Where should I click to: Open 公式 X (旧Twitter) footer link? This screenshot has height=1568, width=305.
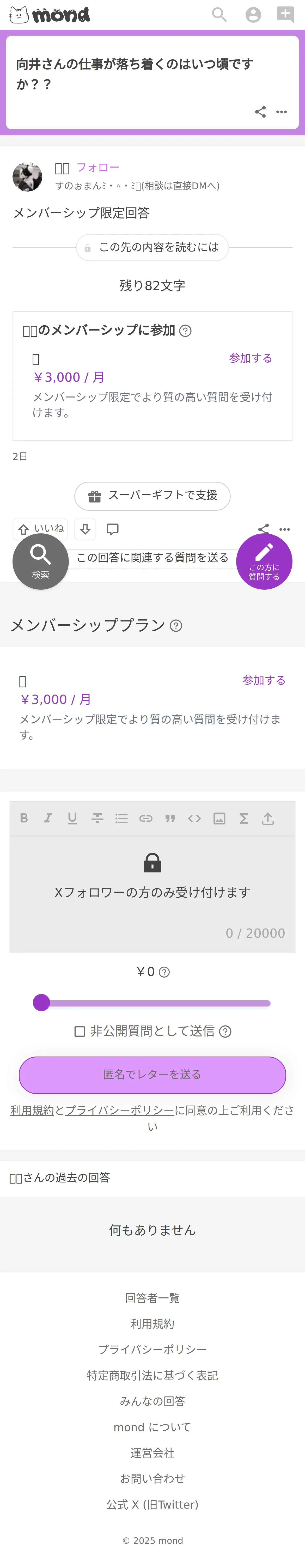click(152, 1505)
